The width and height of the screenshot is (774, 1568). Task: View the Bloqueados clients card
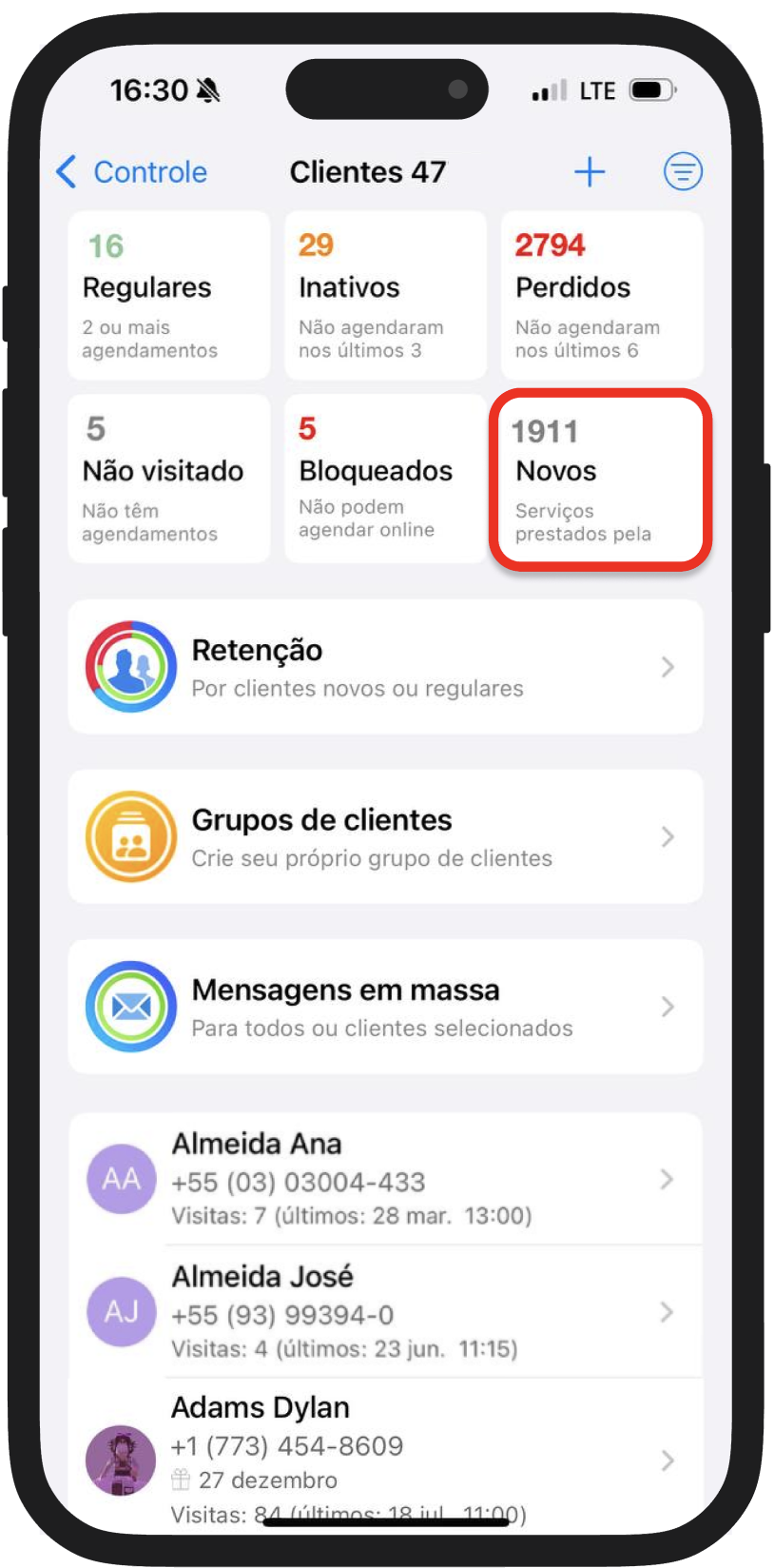pos(385,479)
